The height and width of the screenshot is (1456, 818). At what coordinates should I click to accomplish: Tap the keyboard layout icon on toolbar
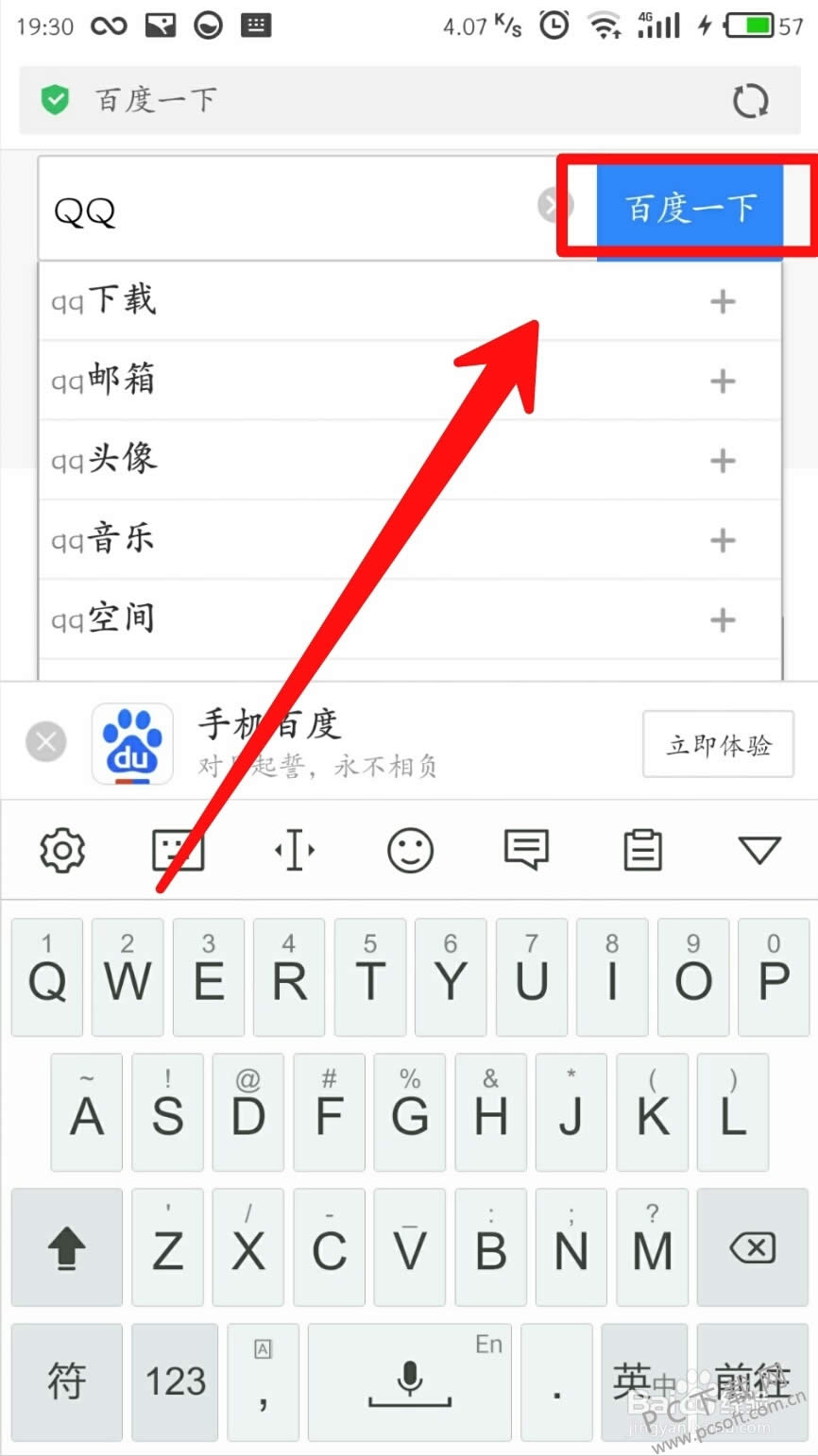(x=179, y=850)
